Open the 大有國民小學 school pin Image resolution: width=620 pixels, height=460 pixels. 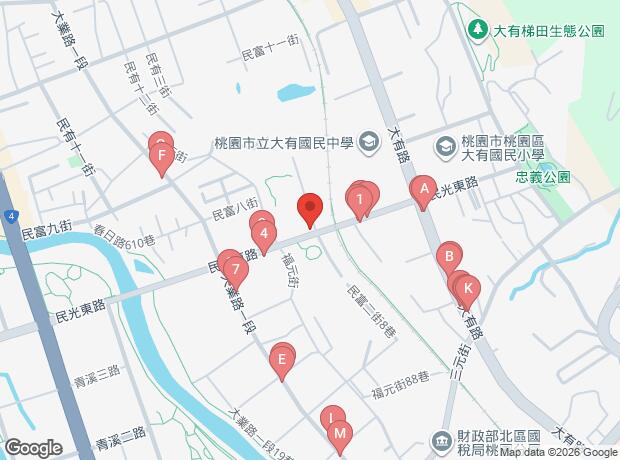[446, 148]
